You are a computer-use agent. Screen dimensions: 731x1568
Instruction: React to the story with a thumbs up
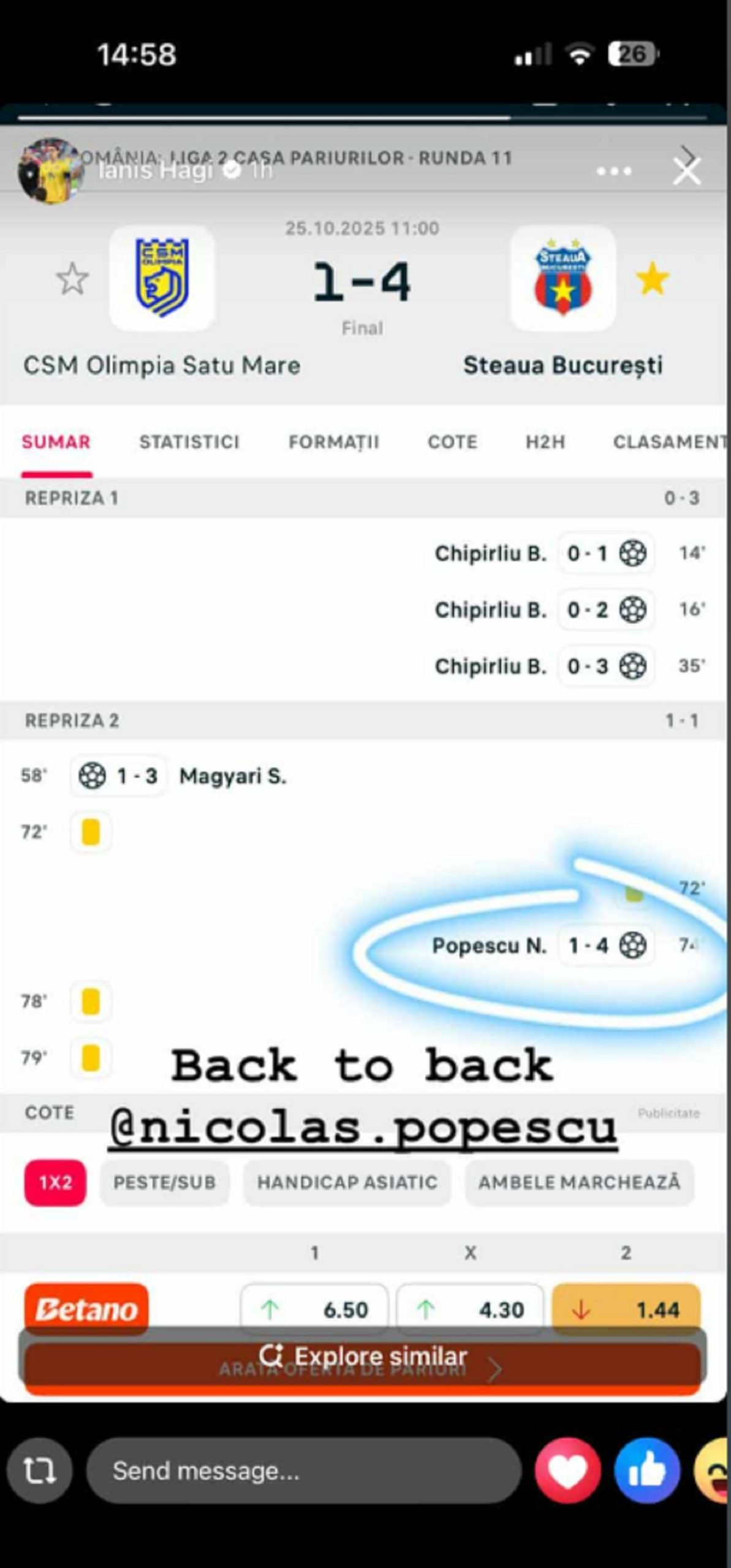[x=647, y=1471]
